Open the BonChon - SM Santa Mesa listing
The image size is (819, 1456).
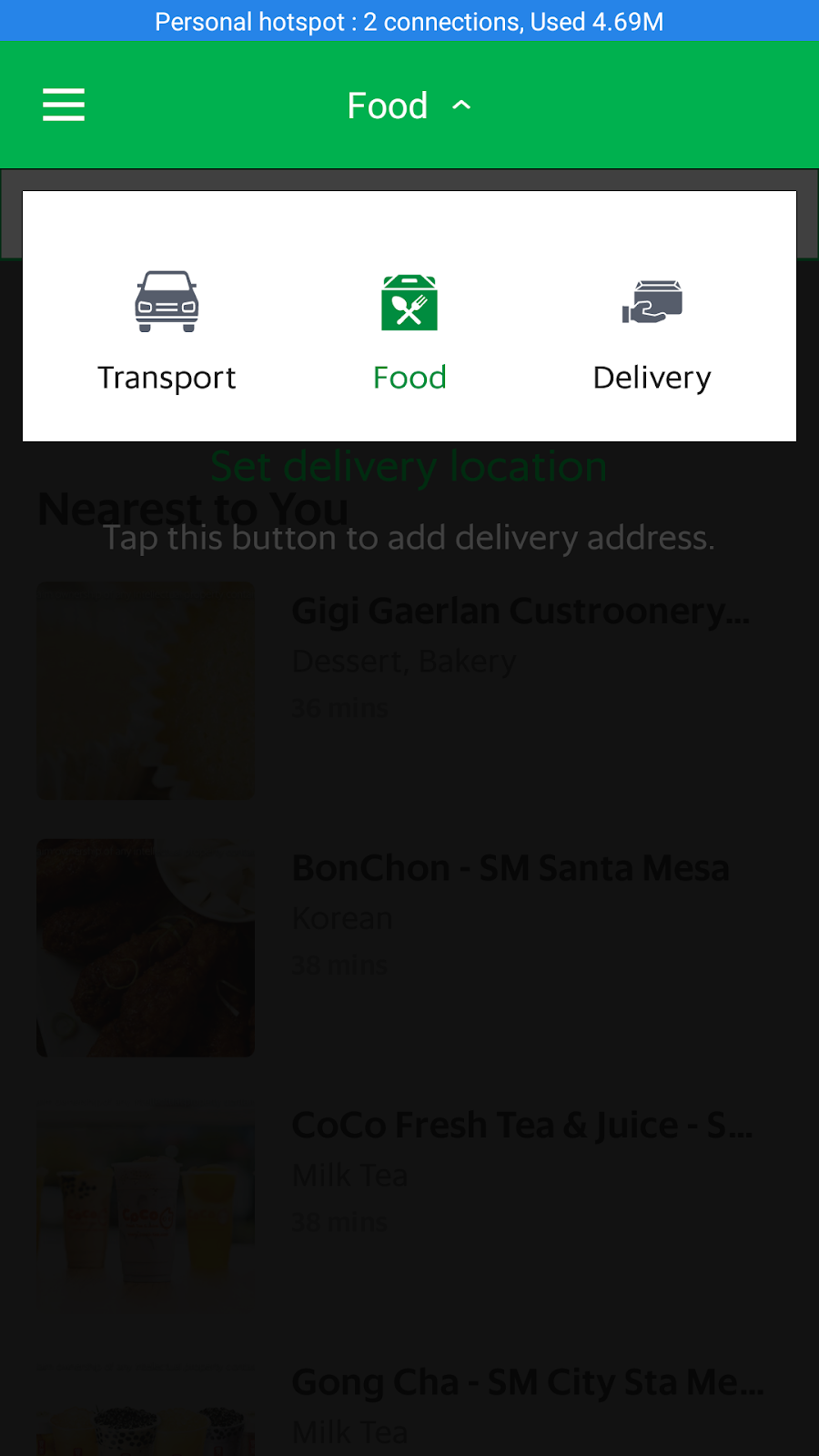pyautogui.click(x=511, y=867)
